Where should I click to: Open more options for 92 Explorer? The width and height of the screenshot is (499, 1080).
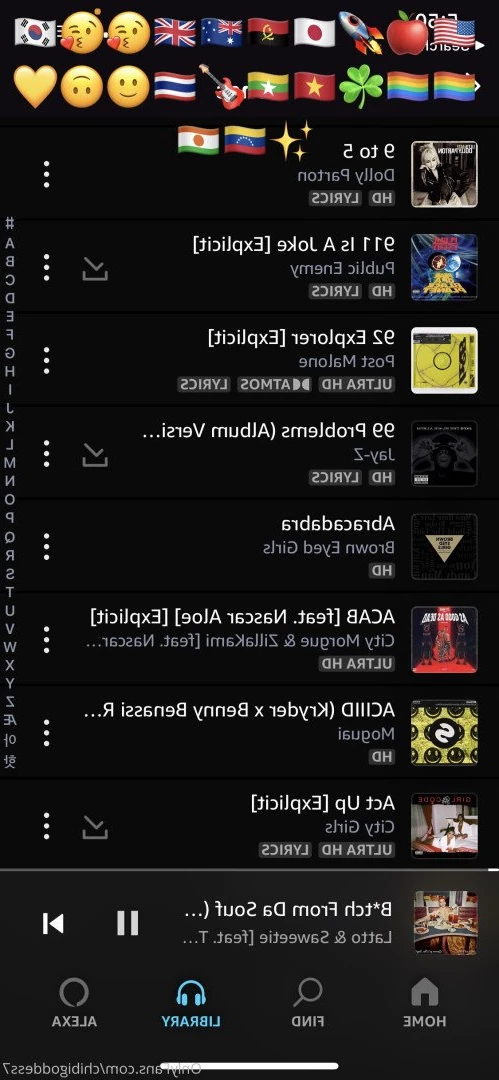click(46, 360)
